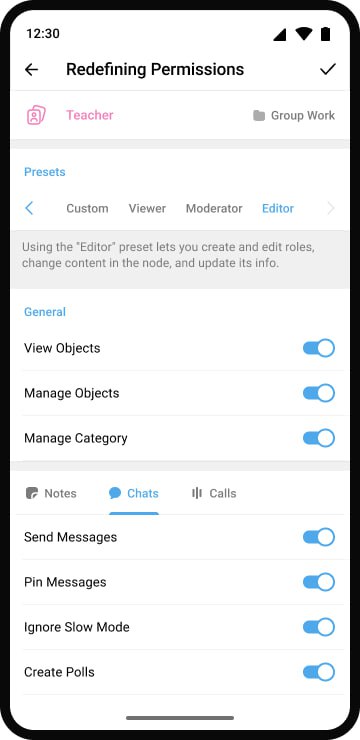Select the Editor preset

(x=278, y=208)
